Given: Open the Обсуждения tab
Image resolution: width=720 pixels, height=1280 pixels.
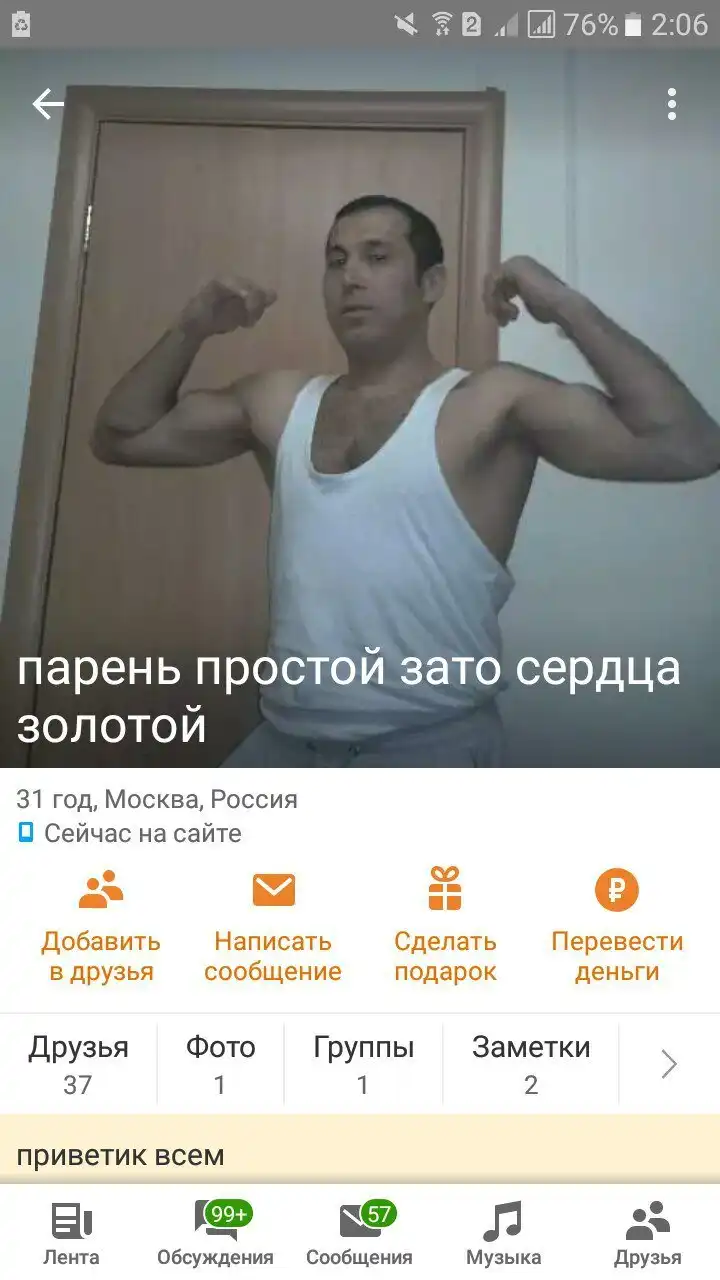Looking at the screenshot, I should coord(215,1234).
